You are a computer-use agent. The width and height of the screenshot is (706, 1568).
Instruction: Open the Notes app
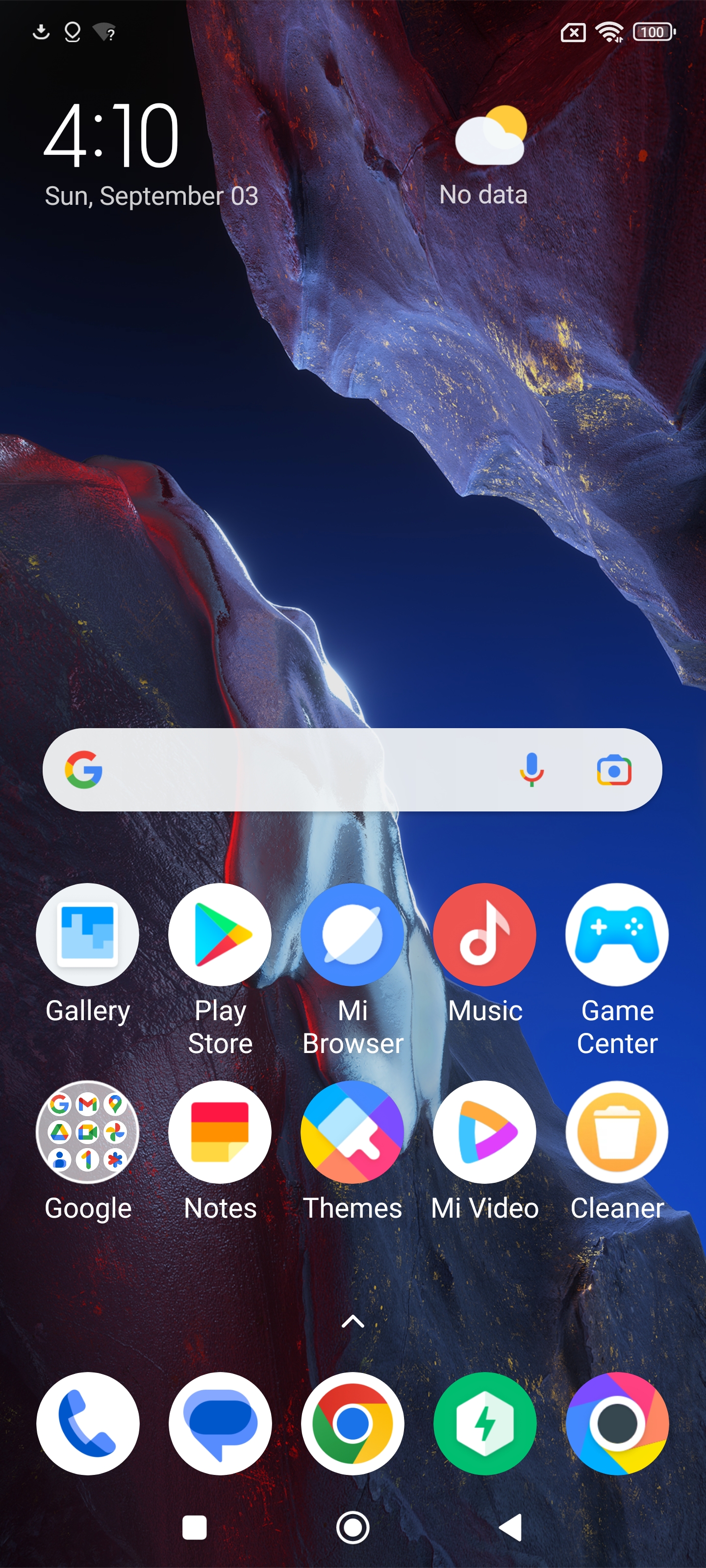(x=220, y=1131)
